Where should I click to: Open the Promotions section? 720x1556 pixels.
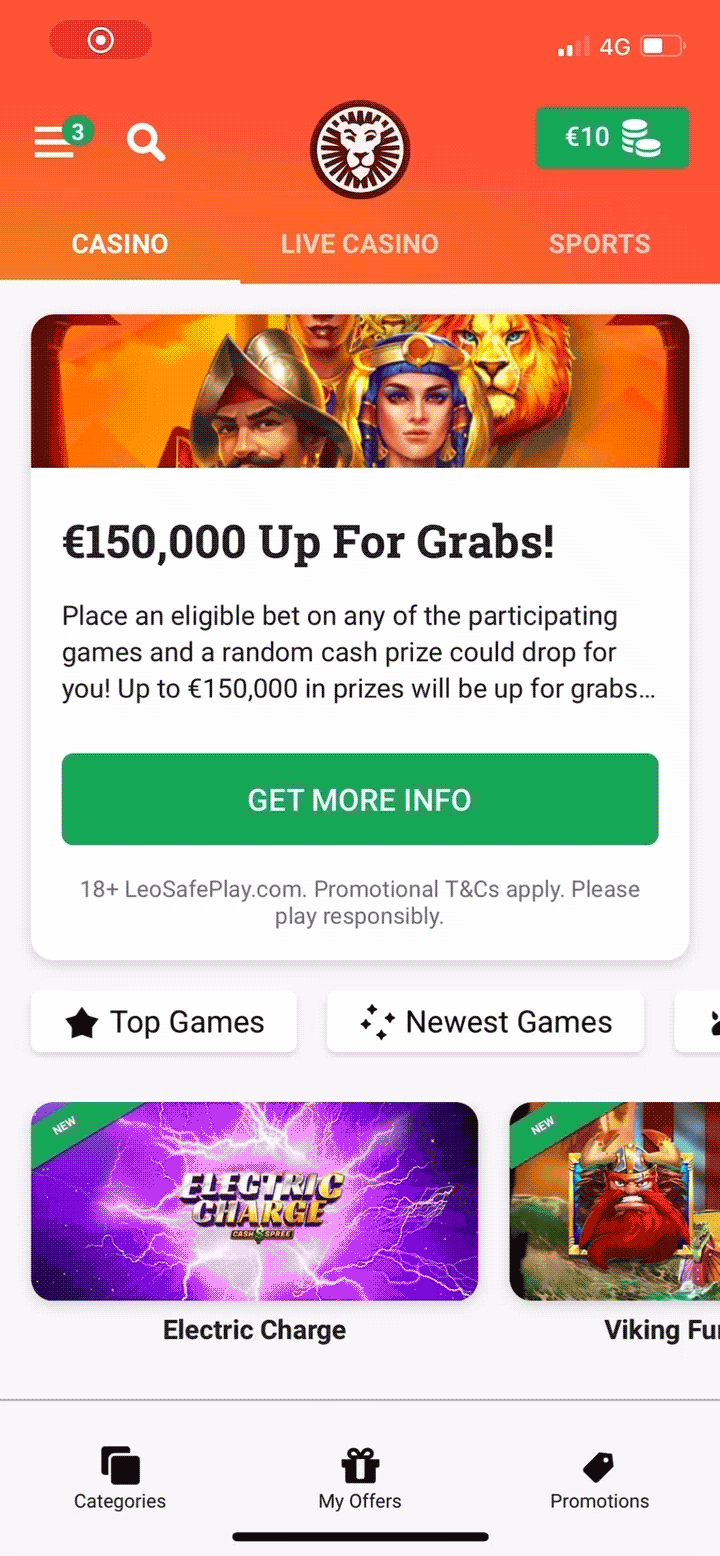[599, 1479]
